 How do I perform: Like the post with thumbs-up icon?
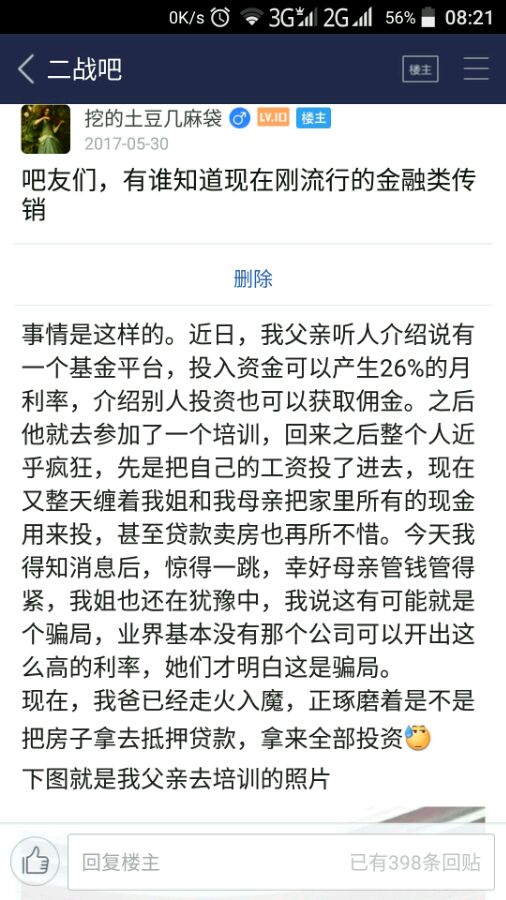[36, 862]
